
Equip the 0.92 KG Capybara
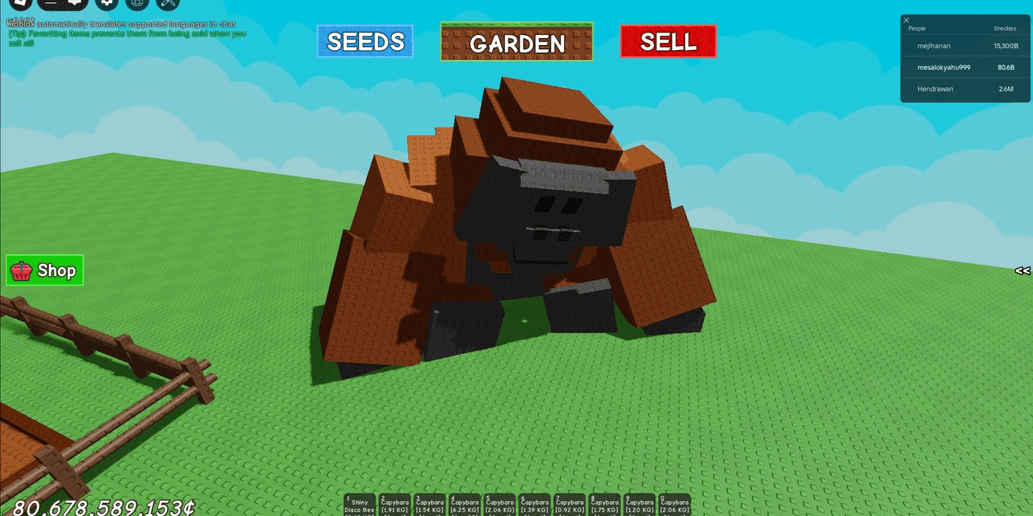570,505
